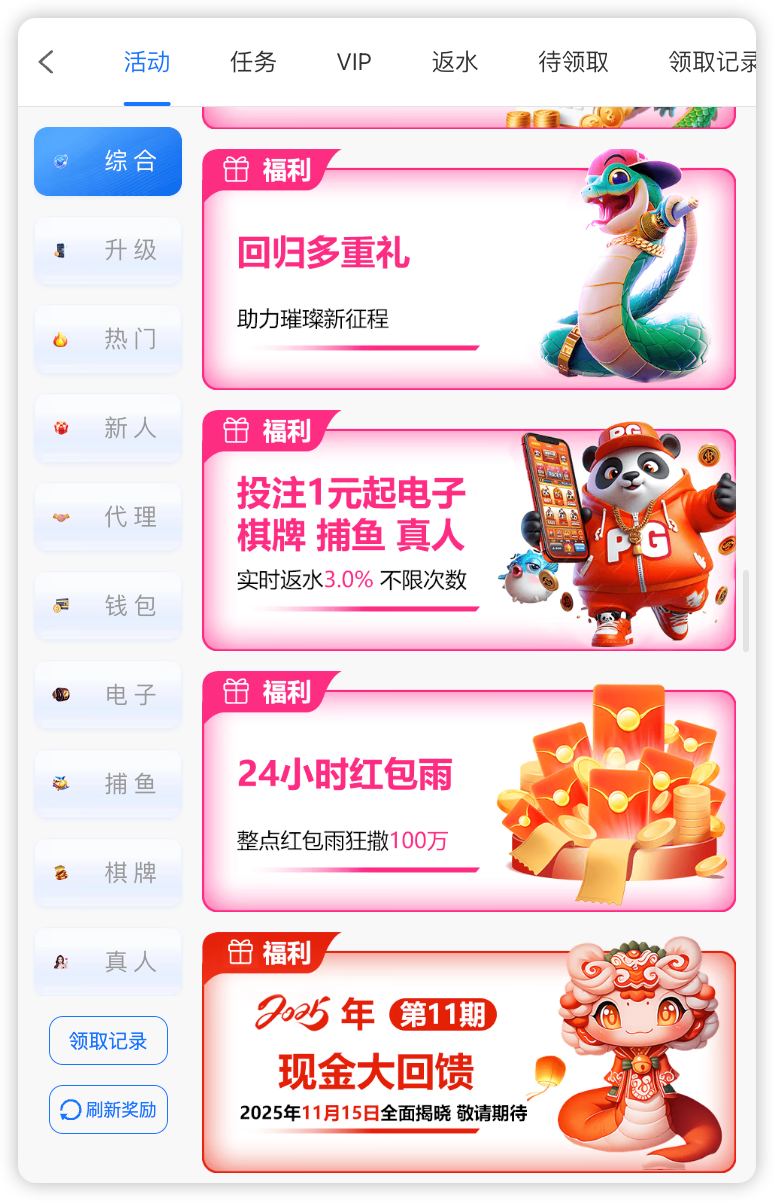Open the 钱包 category
The height and width of the screenshot is (1201, 774).
coord(108,606)
